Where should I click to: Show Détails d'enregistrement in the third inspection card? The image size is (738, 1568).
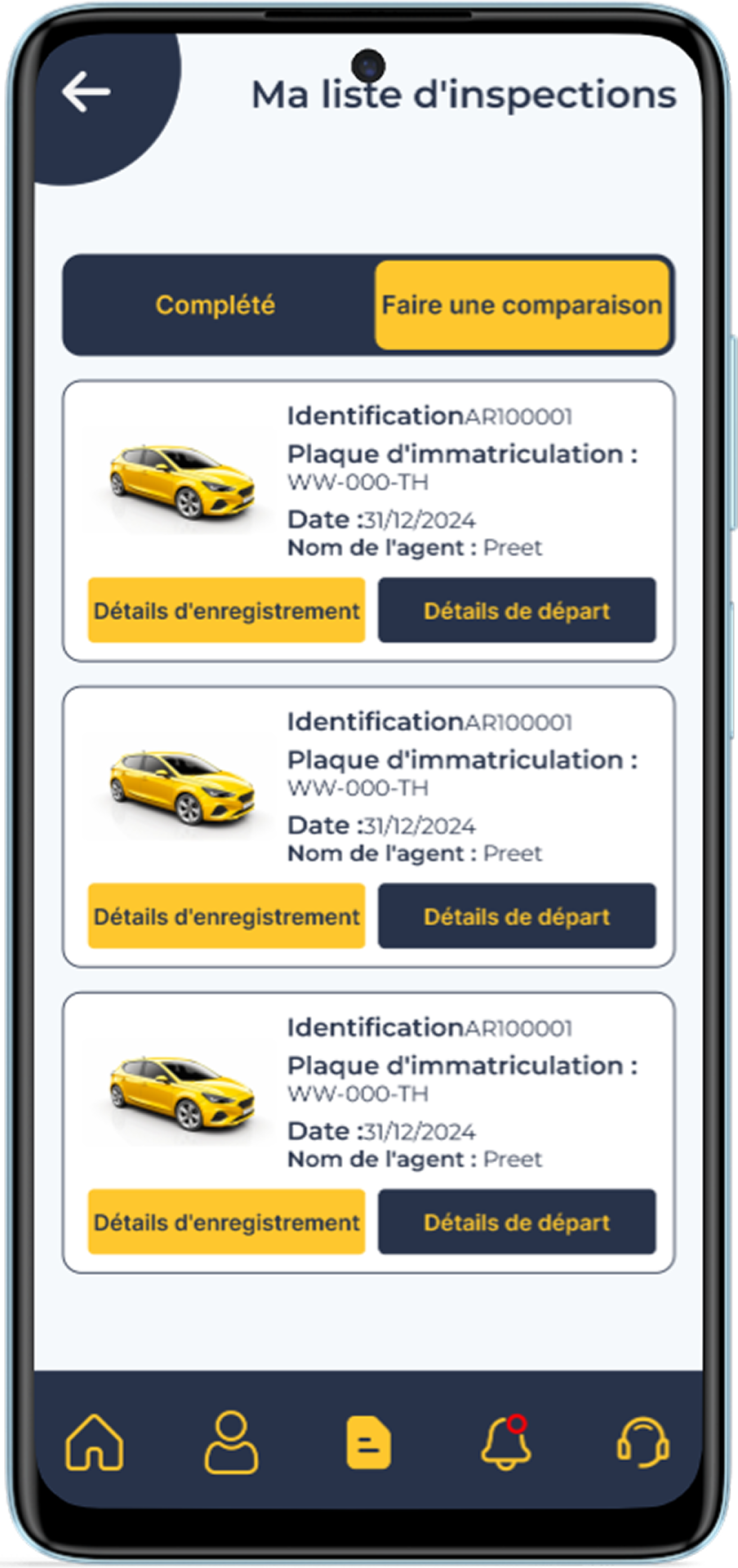pos(226,1222)
